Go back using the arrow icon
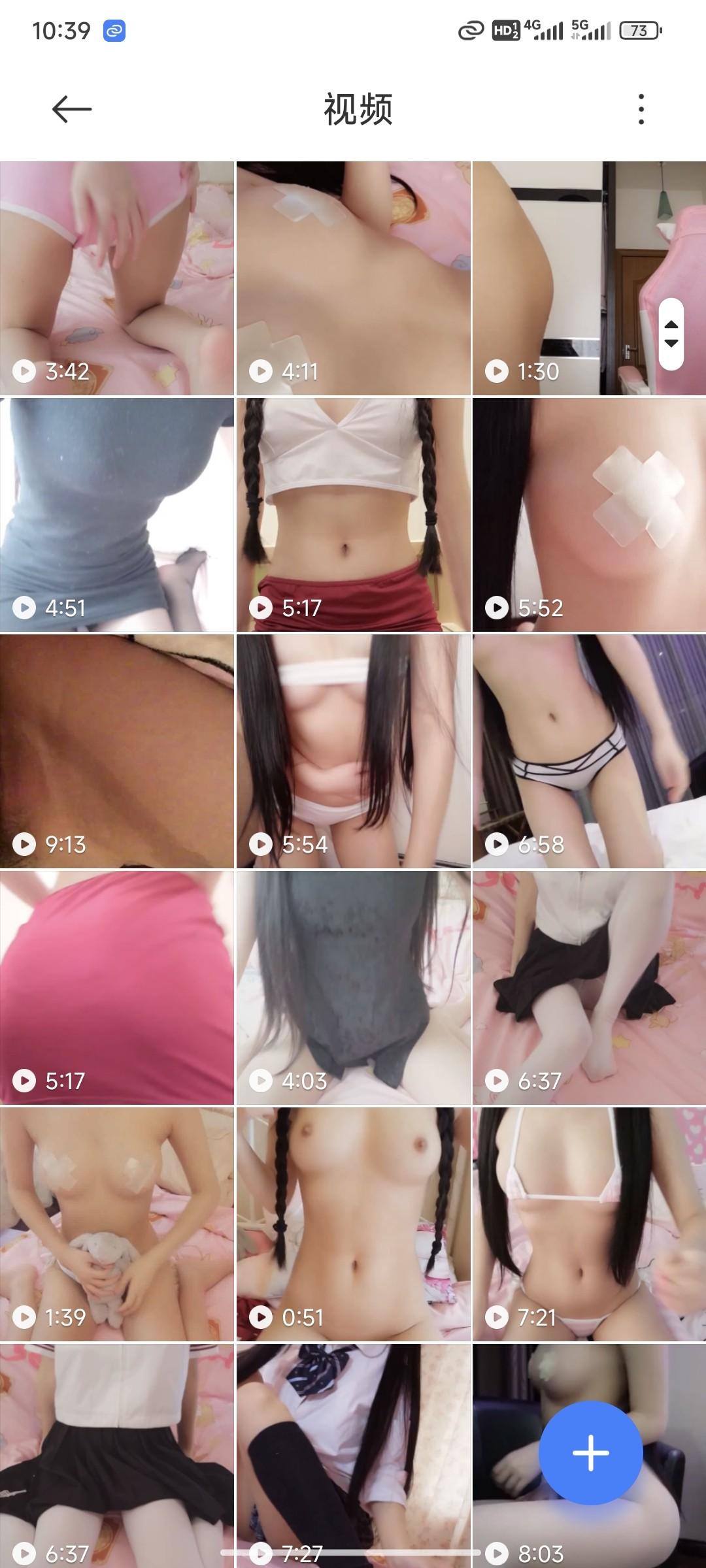The image size is (706, 1568). [x=71, y=109]
